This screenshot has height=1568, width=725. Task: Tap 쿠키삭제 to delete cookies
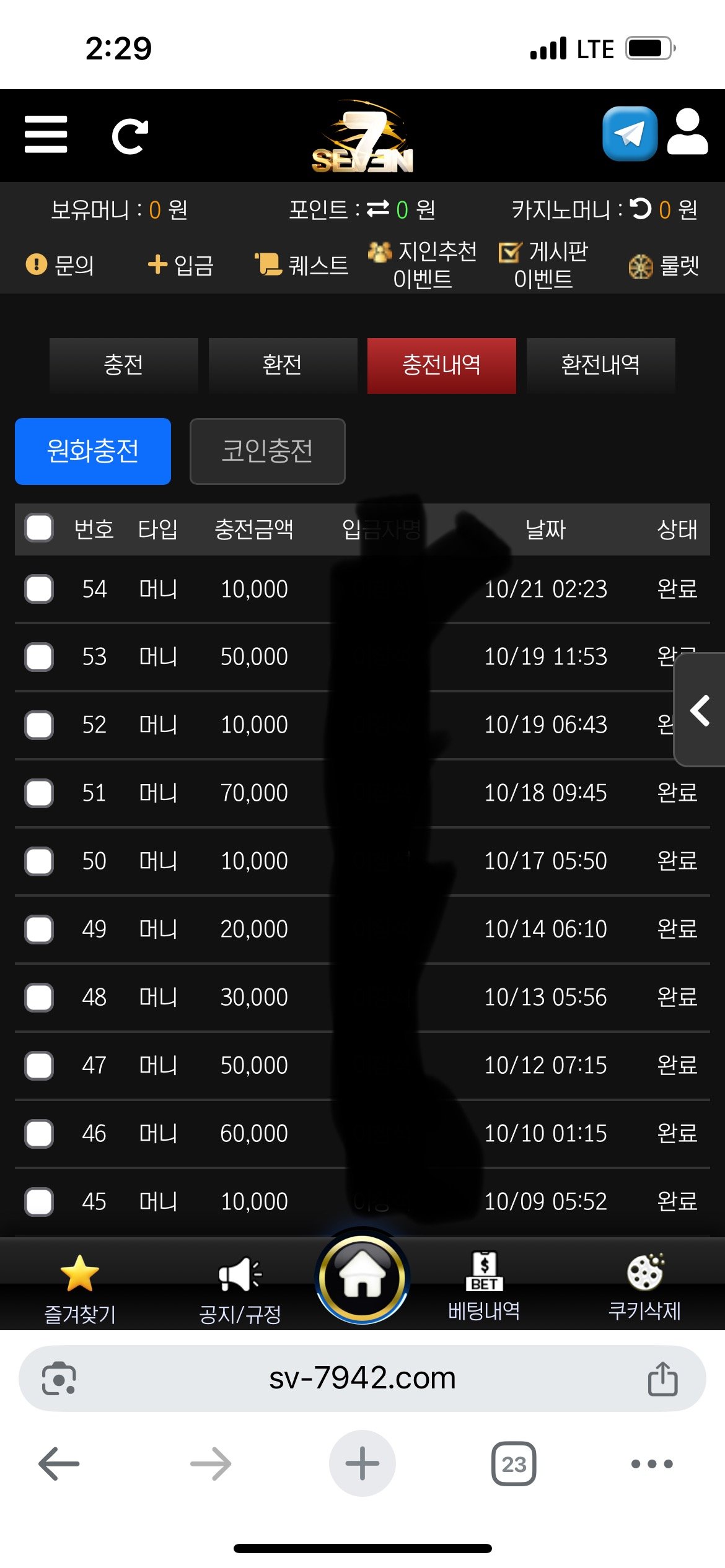click(x=644, y=1285)
